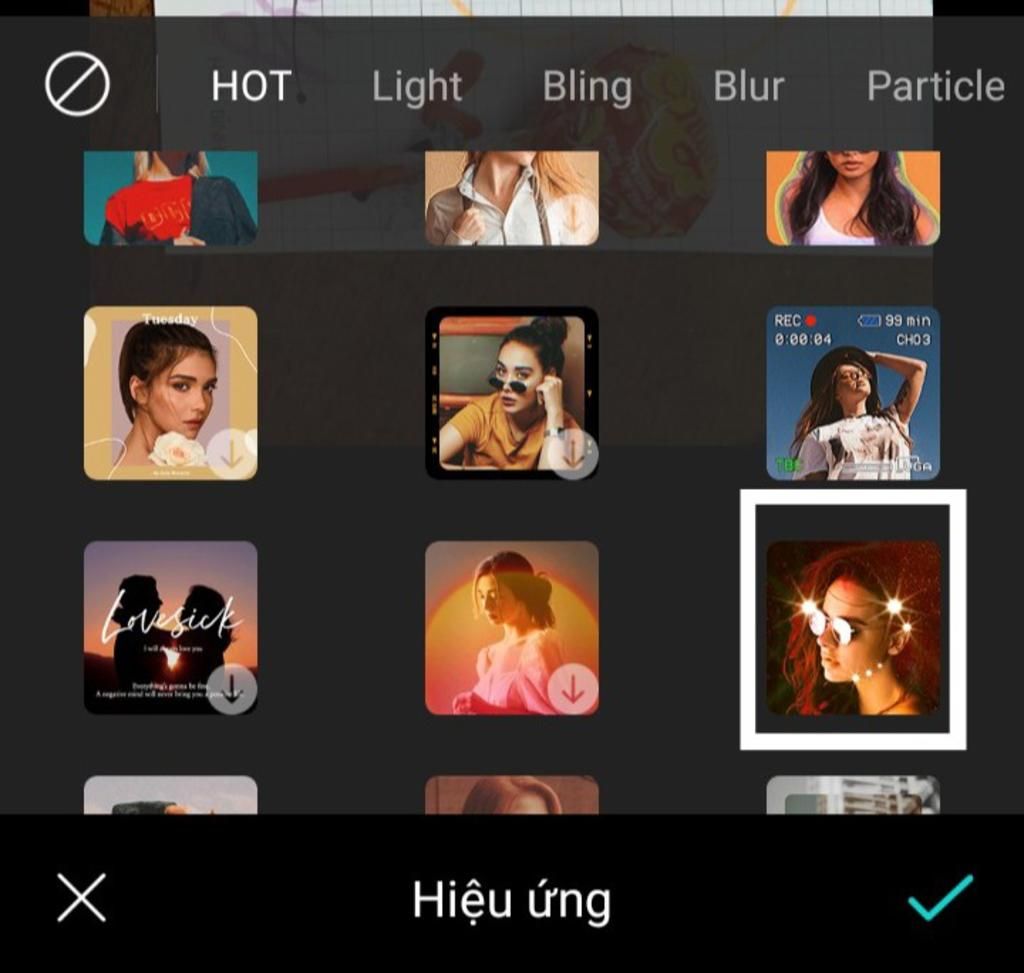The image size is (1024, 973).
Task: Switch to the Particle tab
Action: tap(935, 87)
